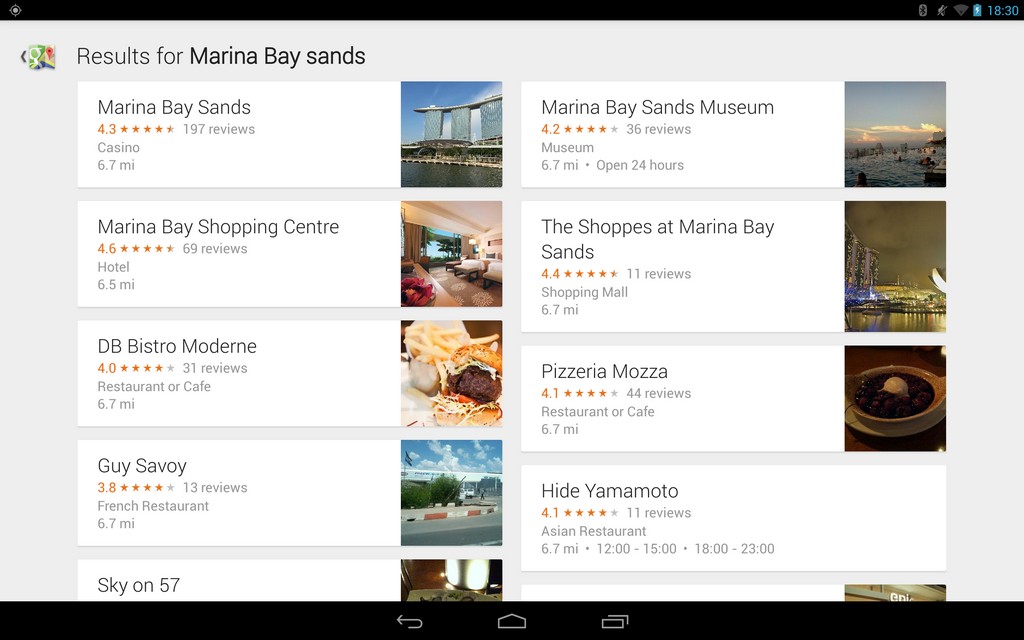
Task: Select Marina Bay Shopping Centre result
Action: tap(240, 254)
